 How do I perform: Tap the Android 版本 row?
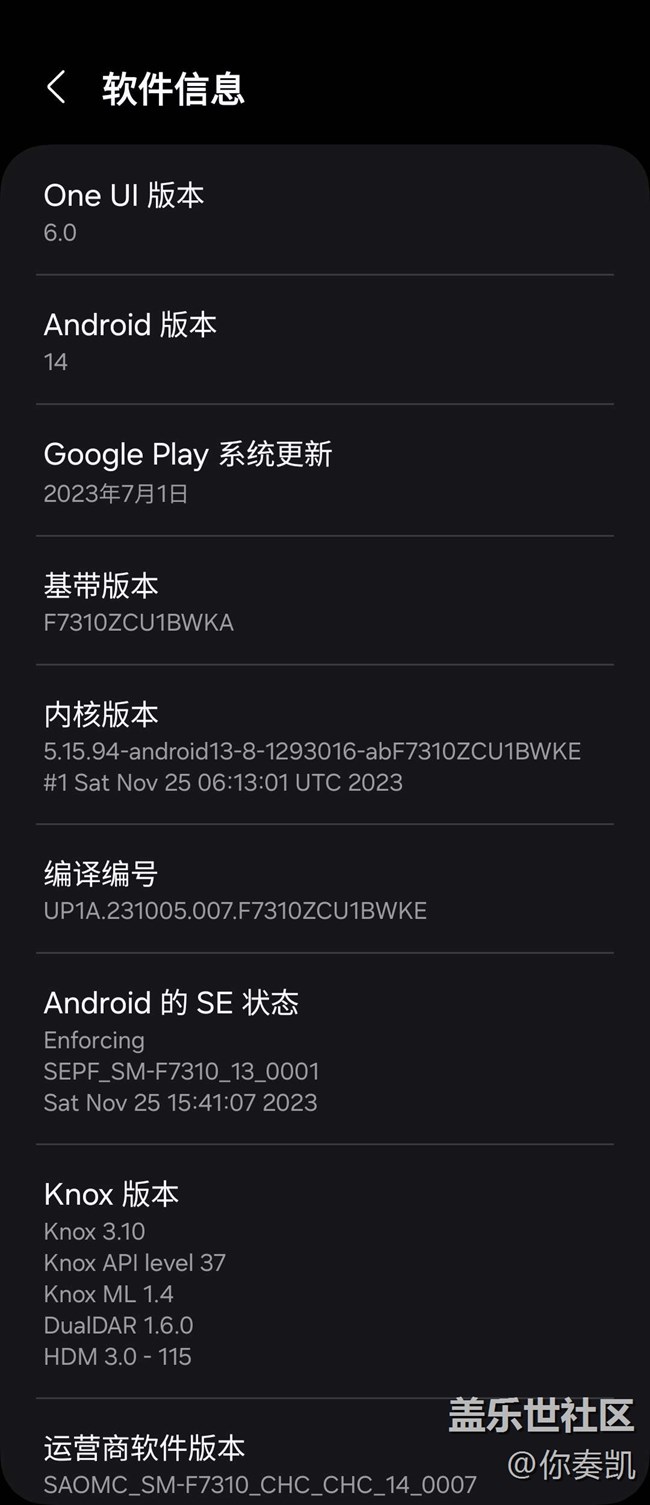click(x=324, y=341)
